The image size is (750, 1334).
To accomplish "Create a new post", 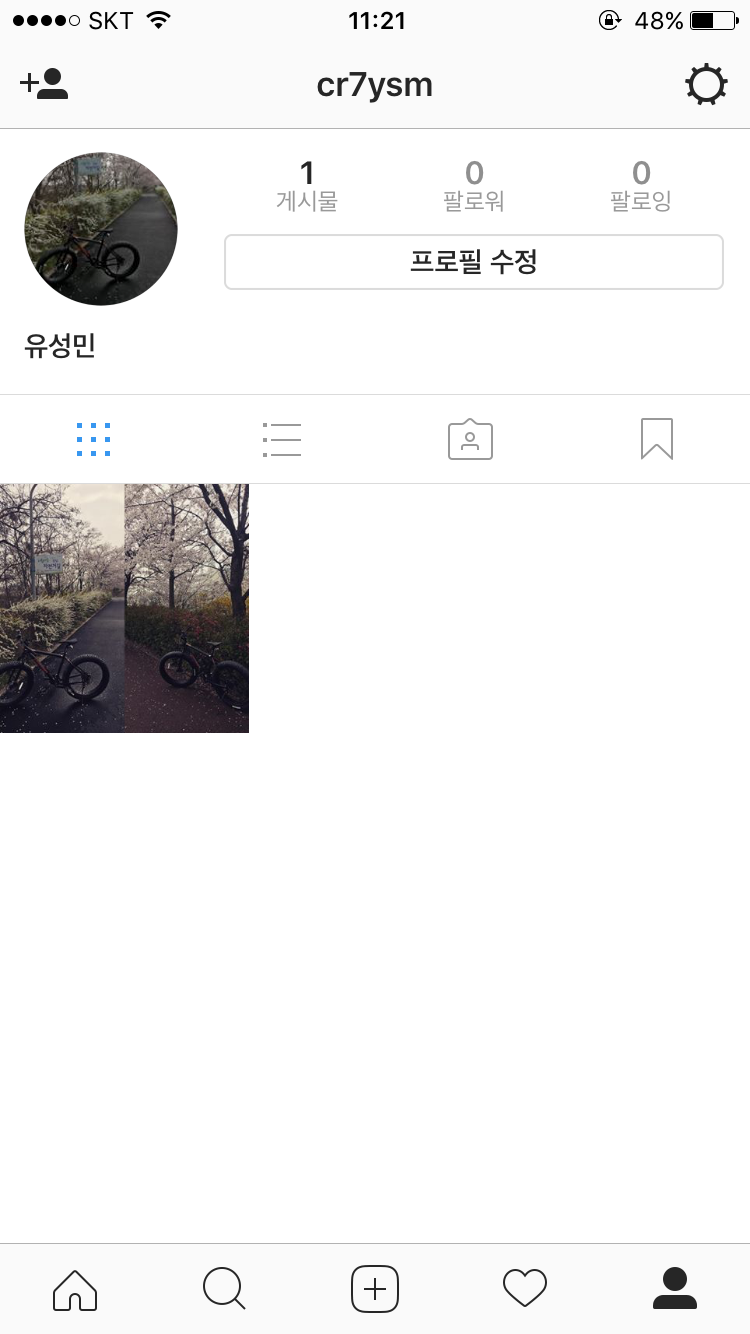I will [x=375, y=1288].
